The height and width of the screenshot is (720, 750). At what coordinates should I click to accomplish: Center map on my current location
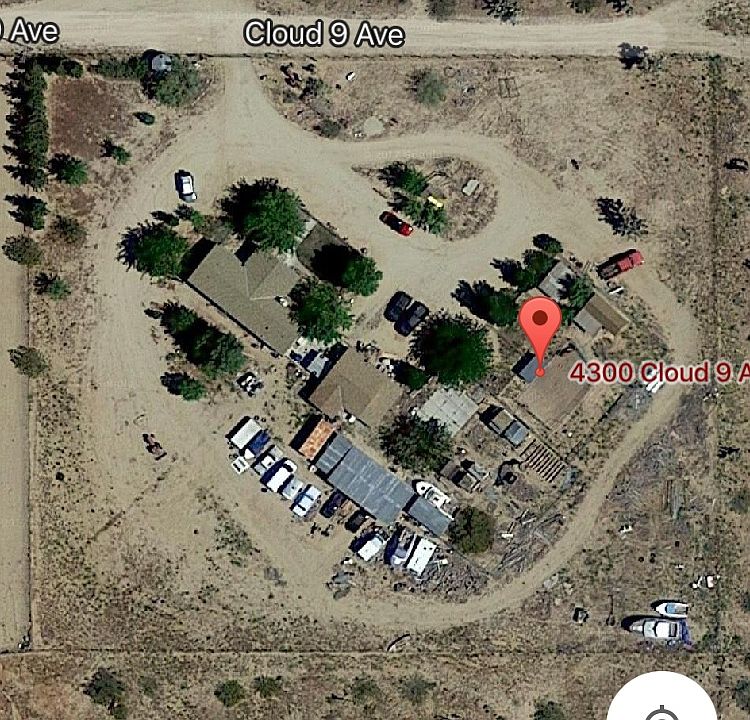[x=662, y=703]
